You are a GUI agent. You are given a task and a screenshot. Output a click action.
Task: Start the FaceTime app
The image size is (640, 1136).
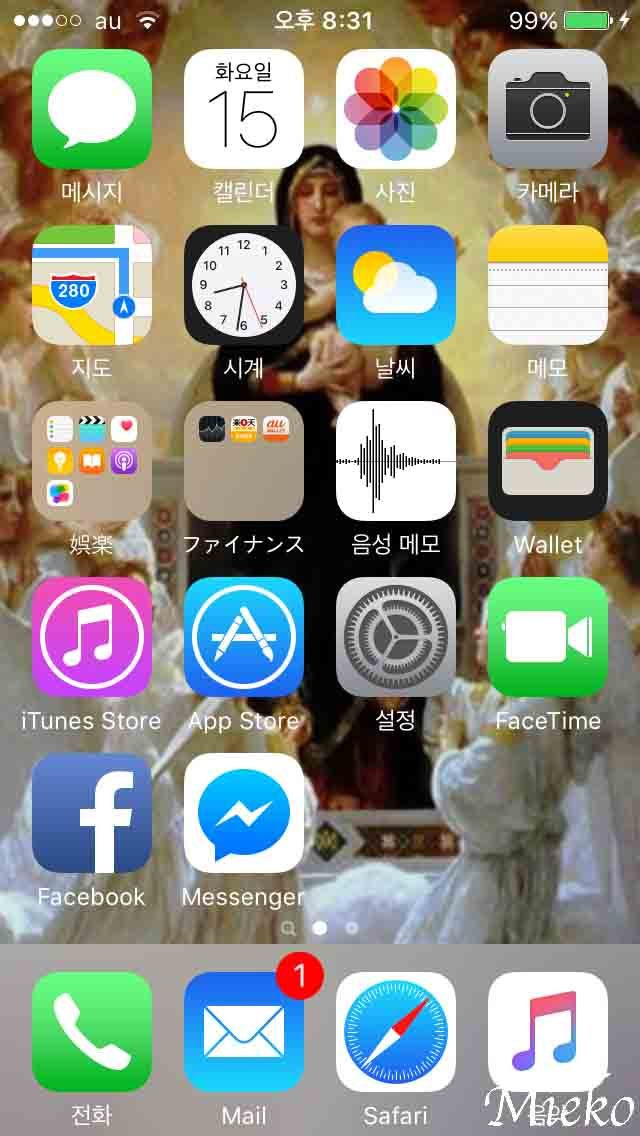coord(548,637)
